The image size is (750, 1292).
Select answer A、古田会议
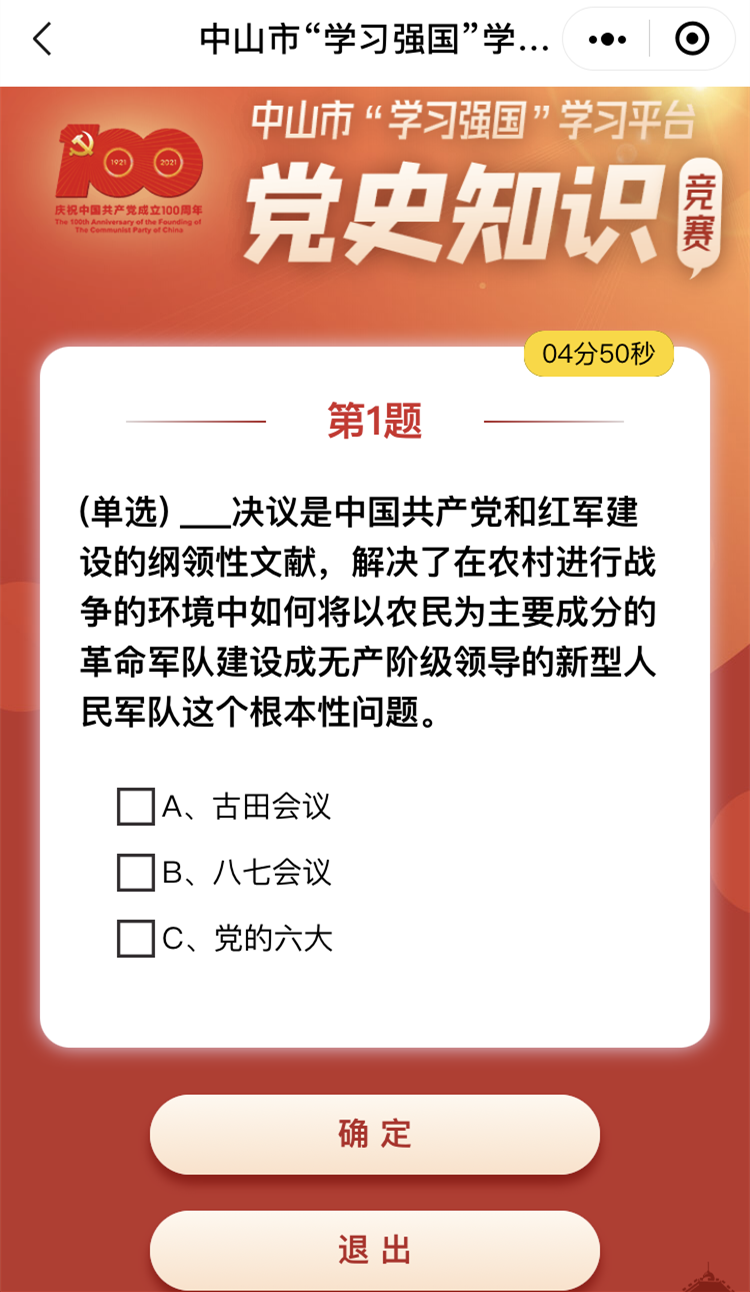[136, 807]
